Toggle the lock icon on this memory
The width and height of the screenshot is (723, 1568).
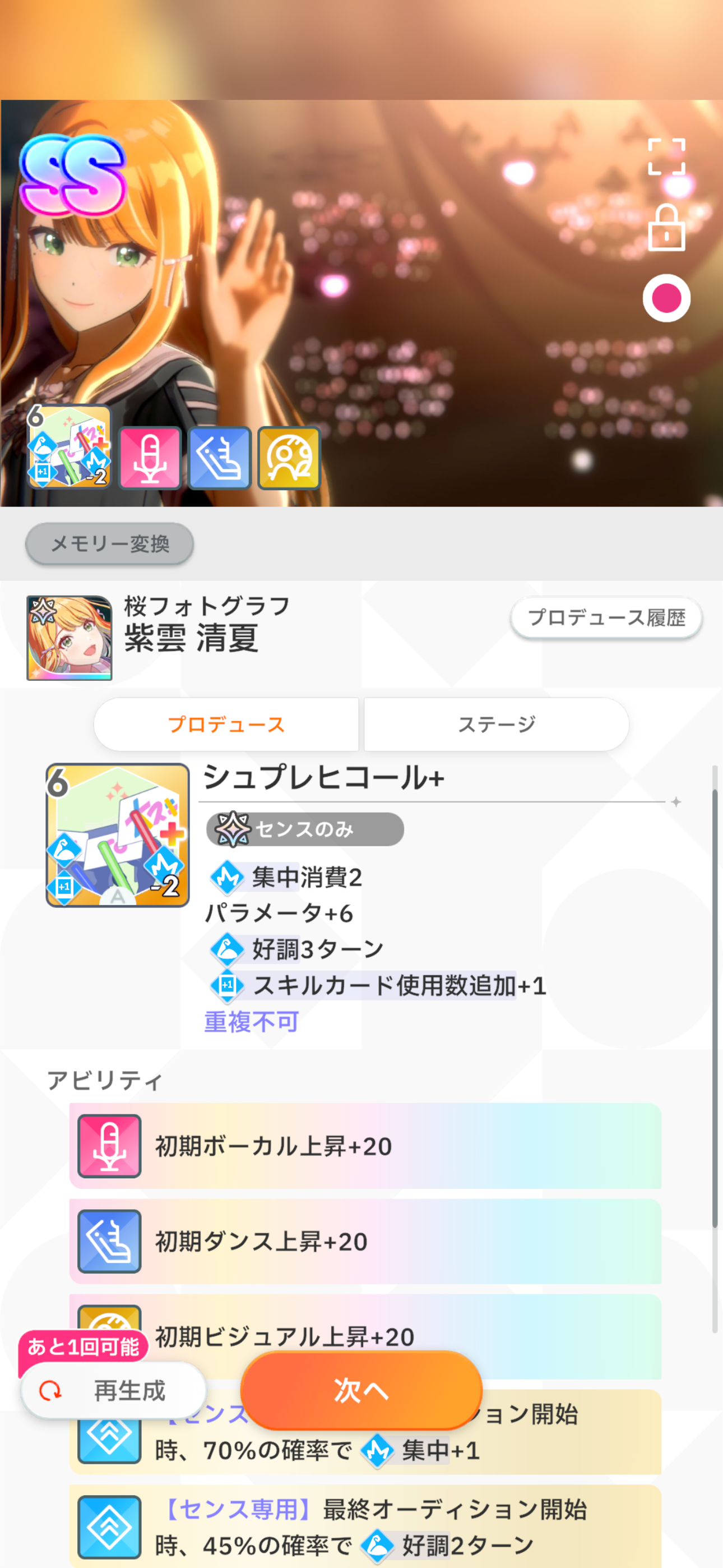(x=666, y=228)
